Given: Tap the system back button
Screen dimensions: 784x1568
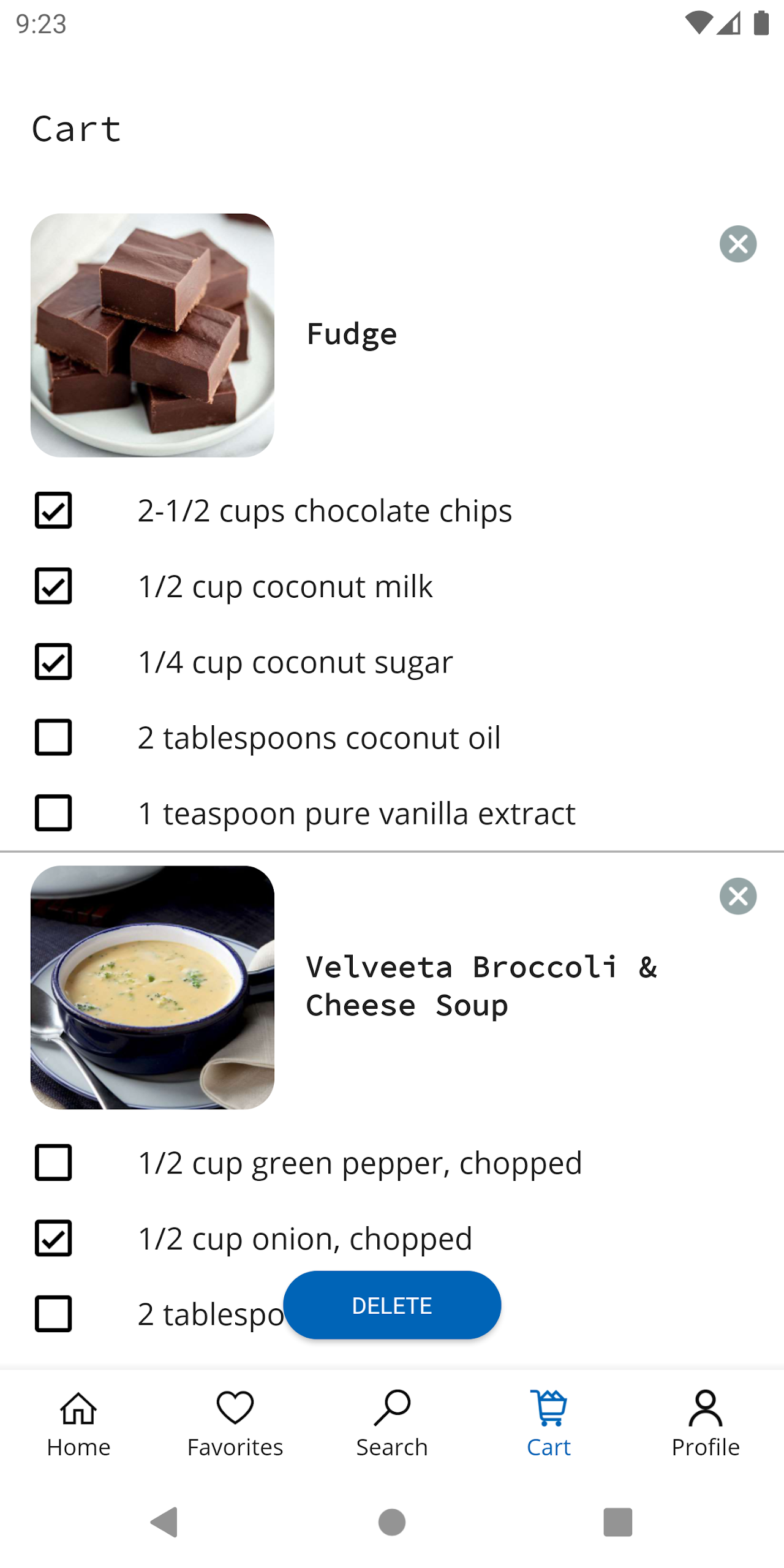Looking at the screenshot, I should click(164, 1521).
